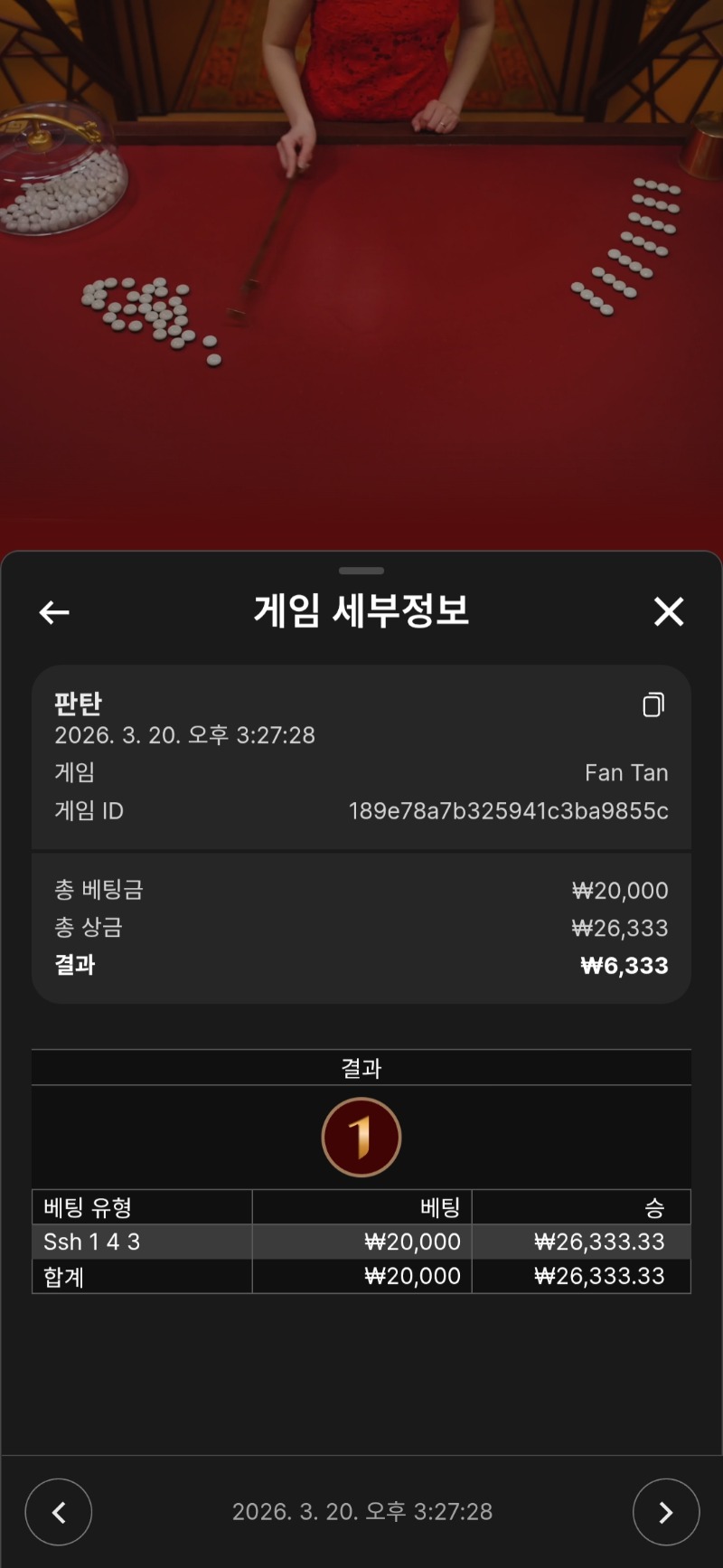Go to the next game record

point(665,1511)
